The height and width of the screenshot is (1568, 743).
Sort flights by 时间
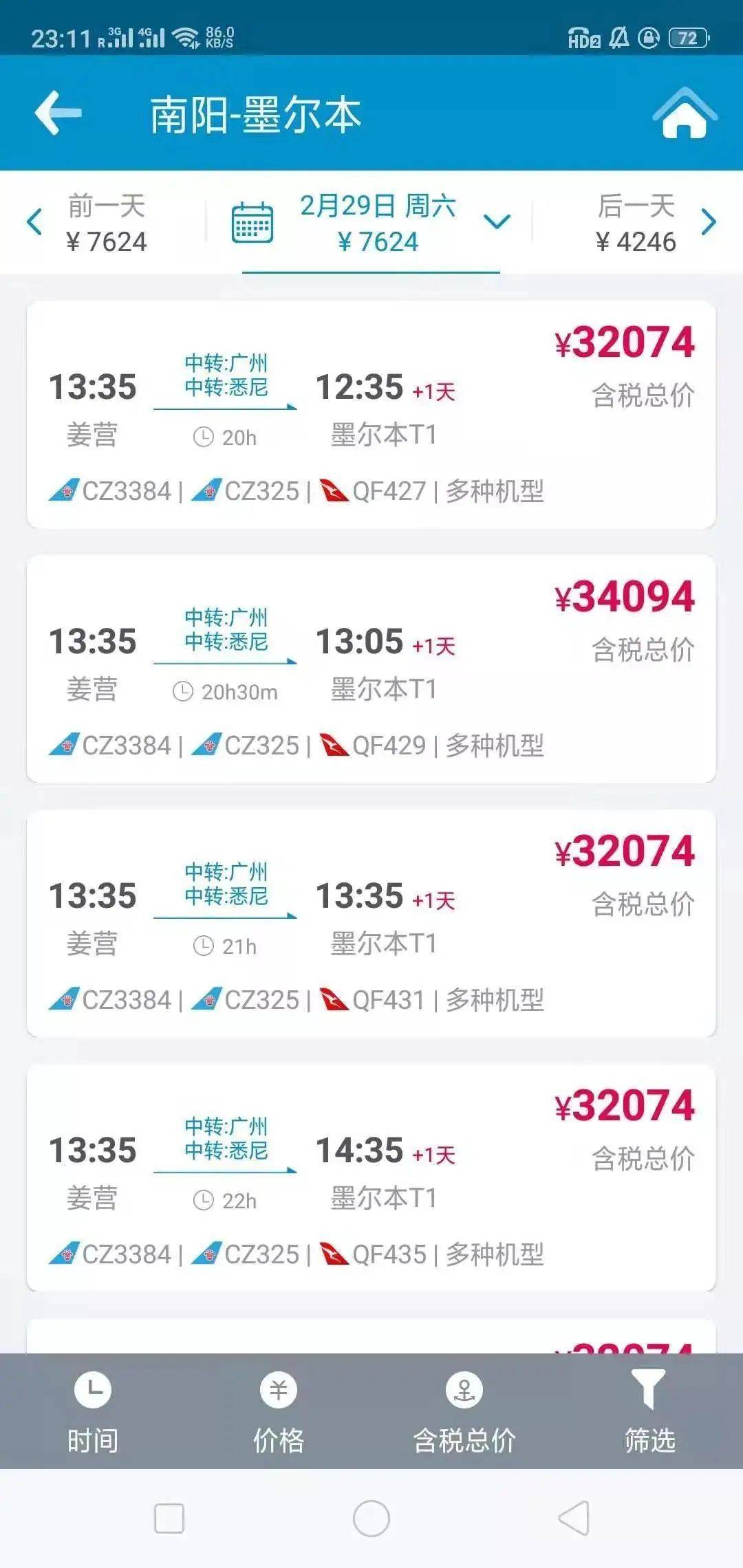click(x=93, y=1411)
